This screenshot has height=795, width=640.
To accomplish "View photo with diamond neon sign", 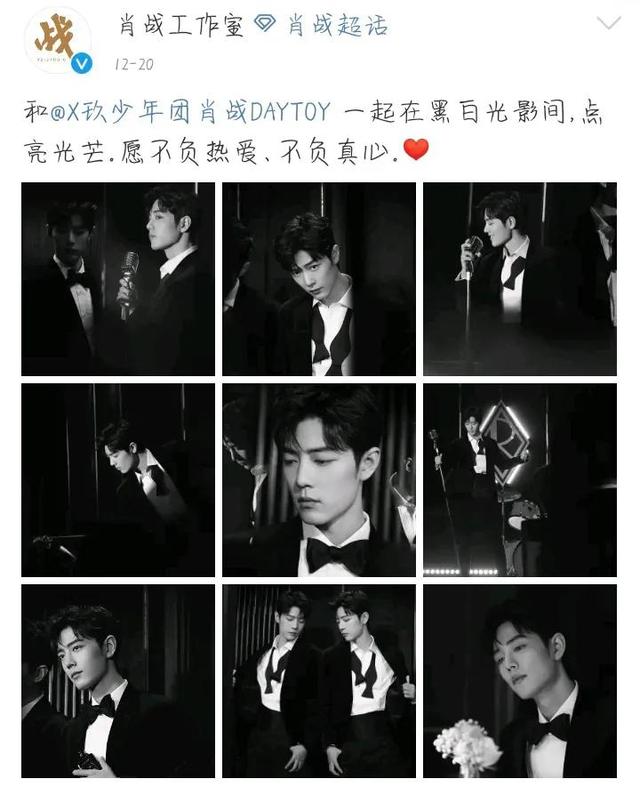I will [520, 480].
